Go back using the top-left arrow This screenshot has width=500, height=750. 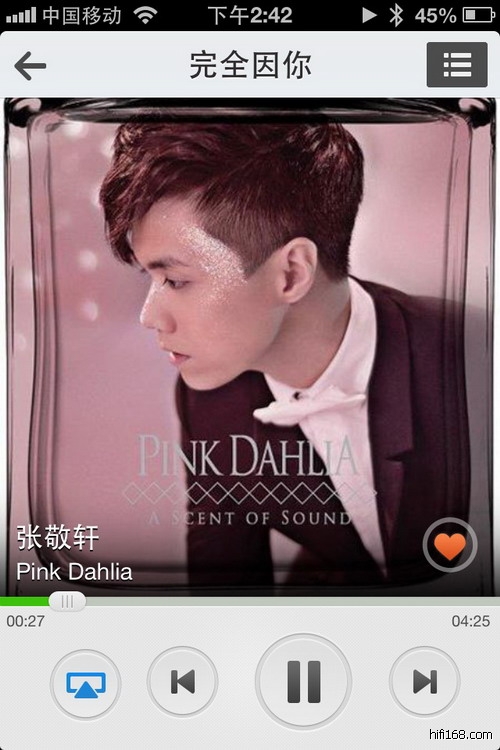coord(30,66)
